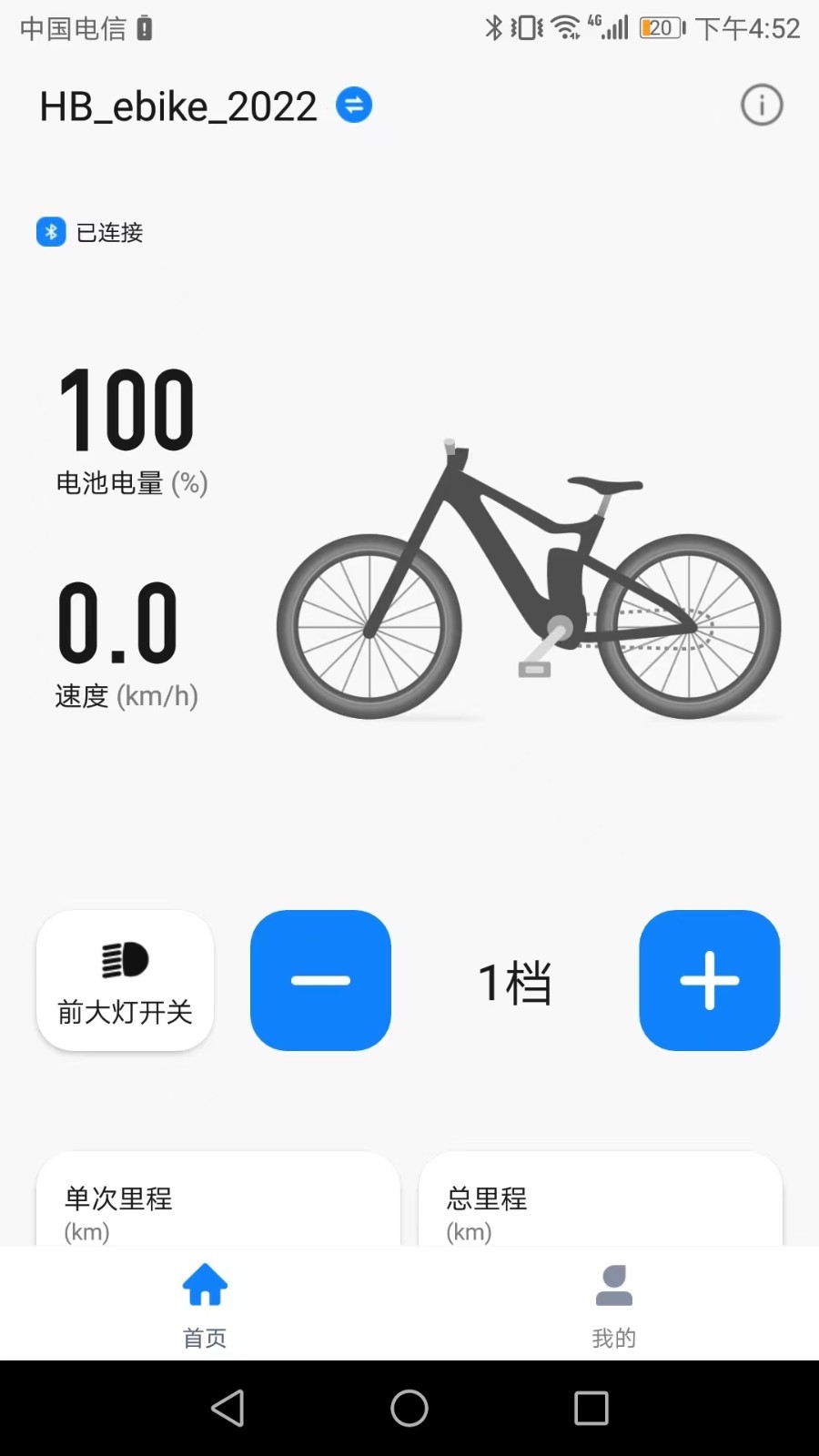Select the 首页 home icon in bottom navigation

204,1283
